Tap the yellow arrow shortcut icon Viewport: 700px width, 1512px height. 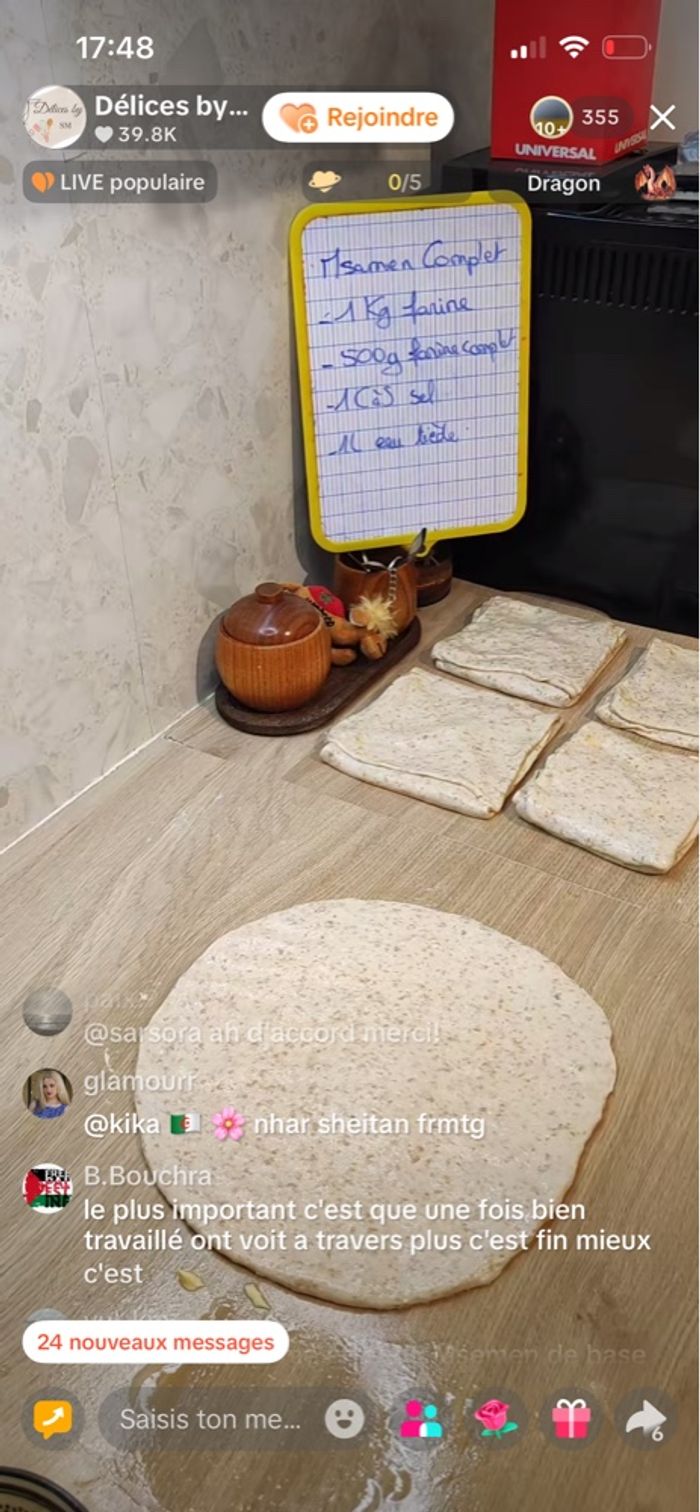52,1418
